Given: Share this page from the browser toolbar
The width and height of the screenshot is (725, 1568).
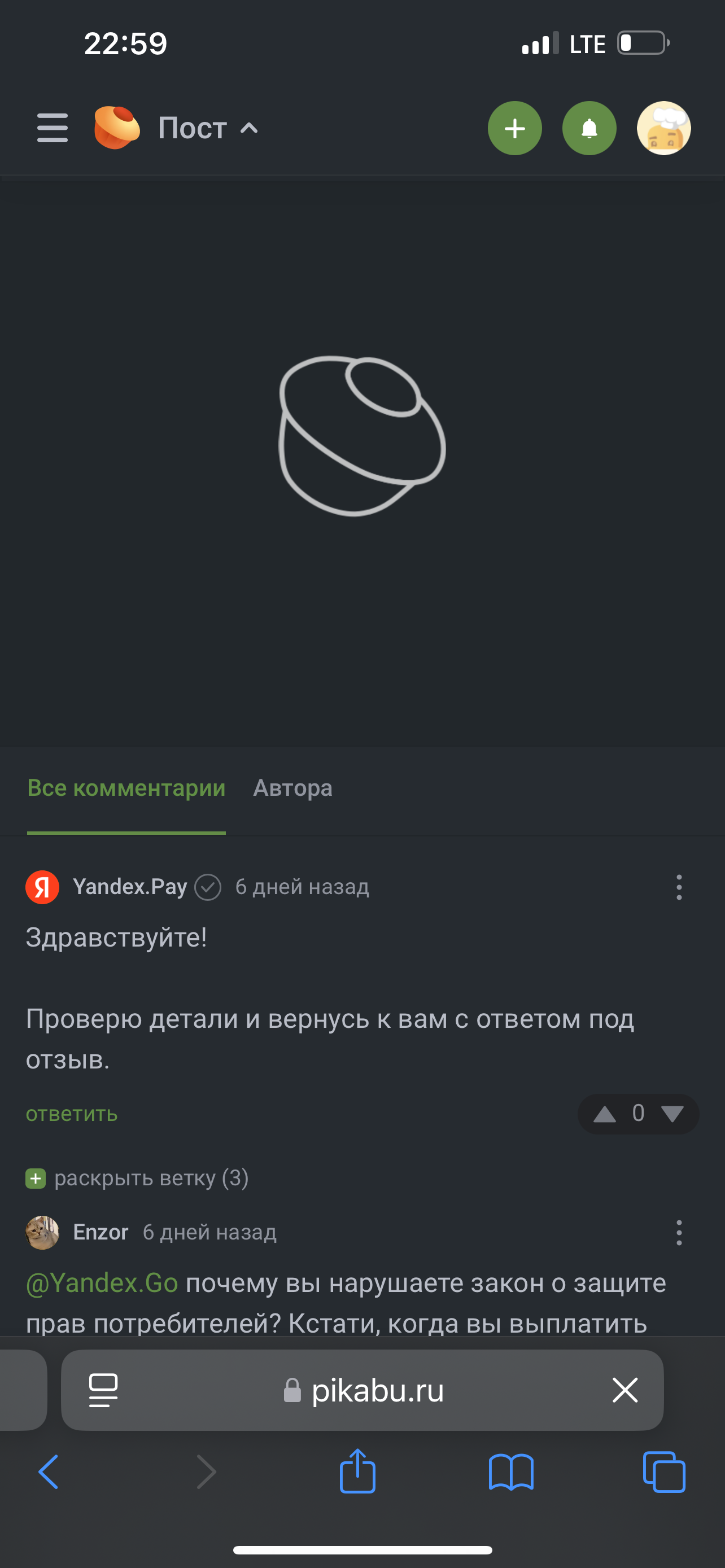Looking at the screenshot, I should [357, 1472].
